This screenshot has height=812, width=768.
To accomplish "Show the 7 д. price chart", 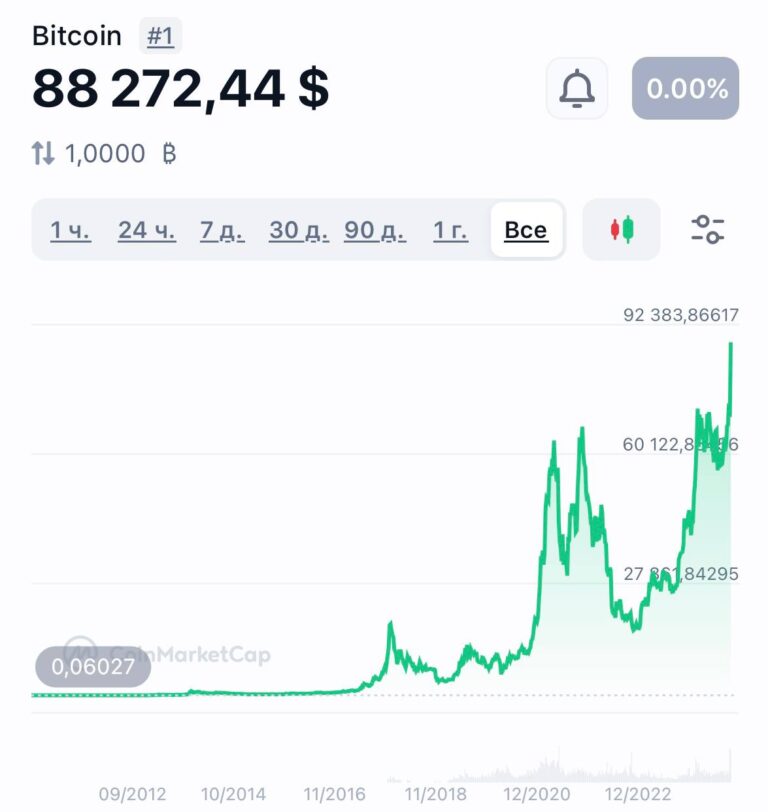I will (221, 230).
